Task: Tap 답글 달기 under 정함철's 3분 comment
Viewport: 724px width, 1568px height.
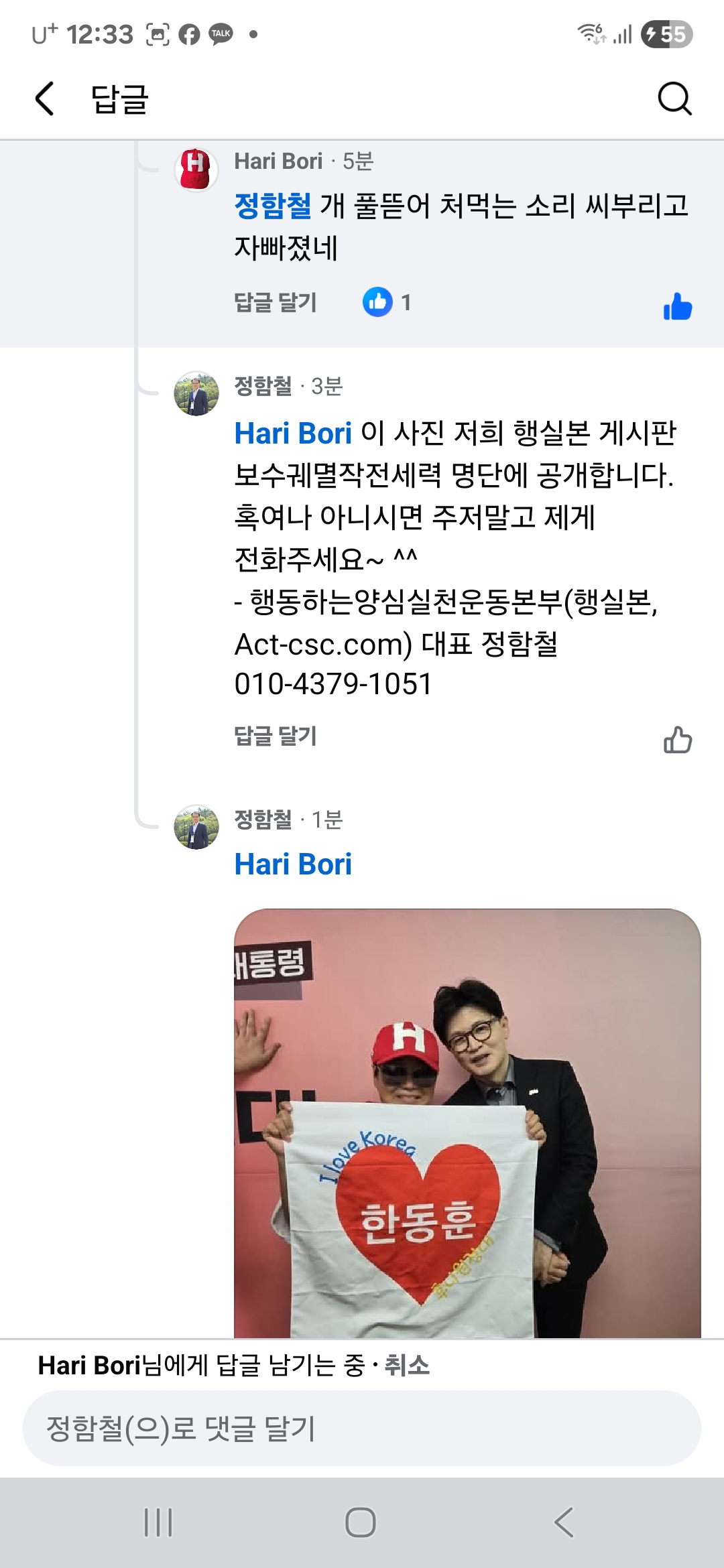Action: 275,736
